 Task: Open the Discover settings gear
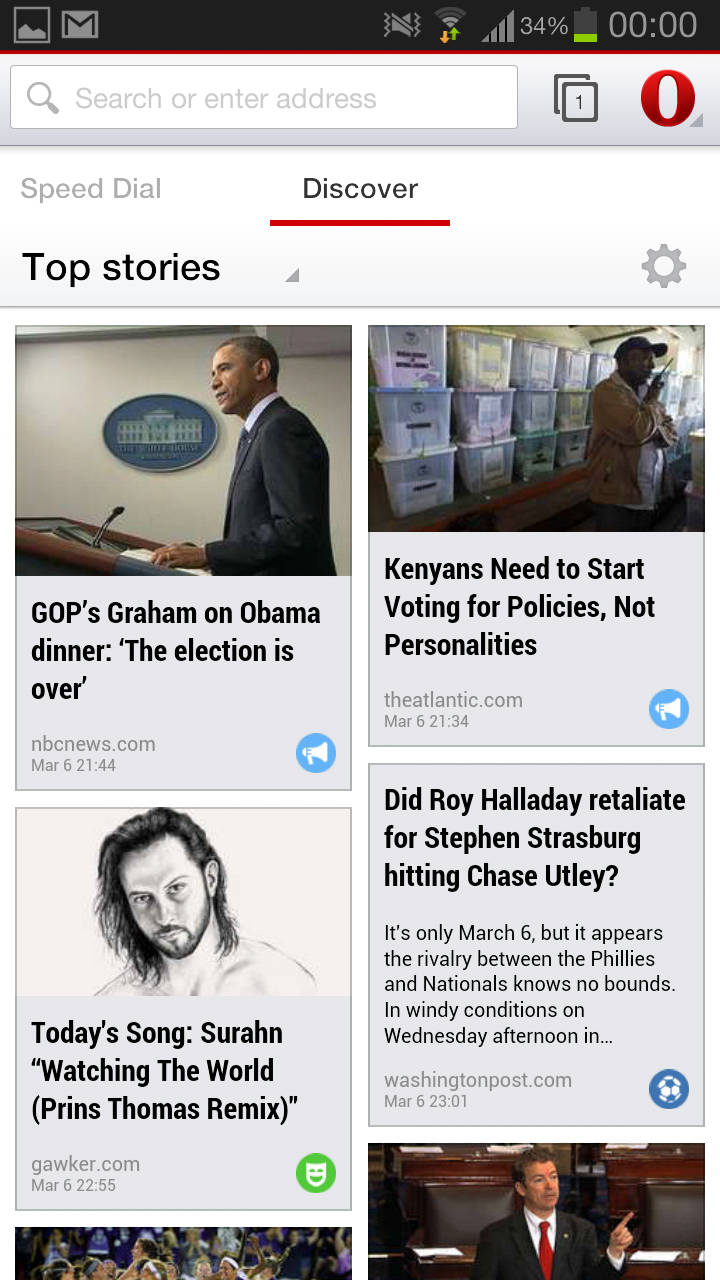pyautogui.click(x=664, y=266)
